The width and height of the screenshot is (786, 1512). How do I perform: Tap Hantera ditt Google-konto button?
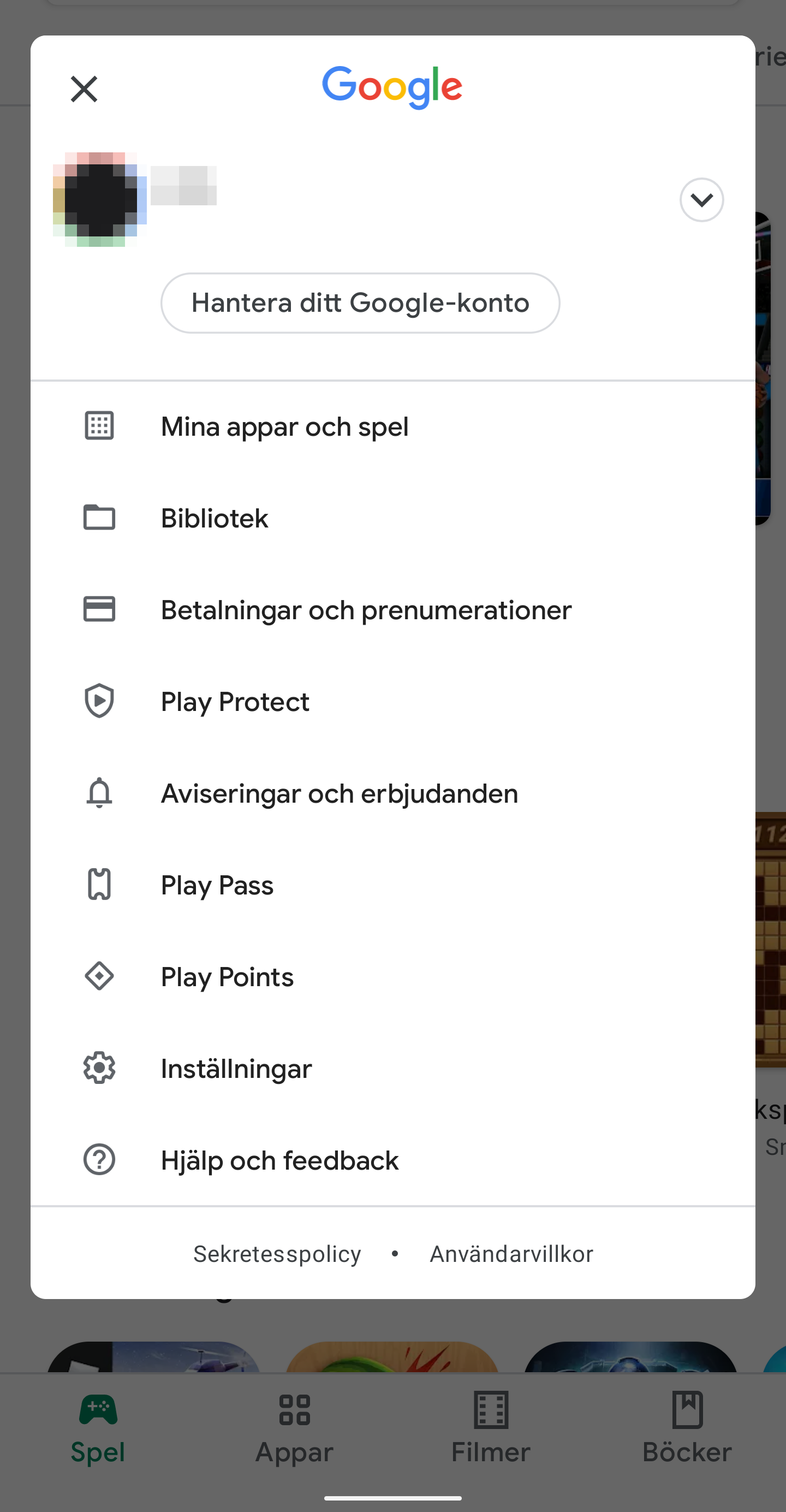360,303
